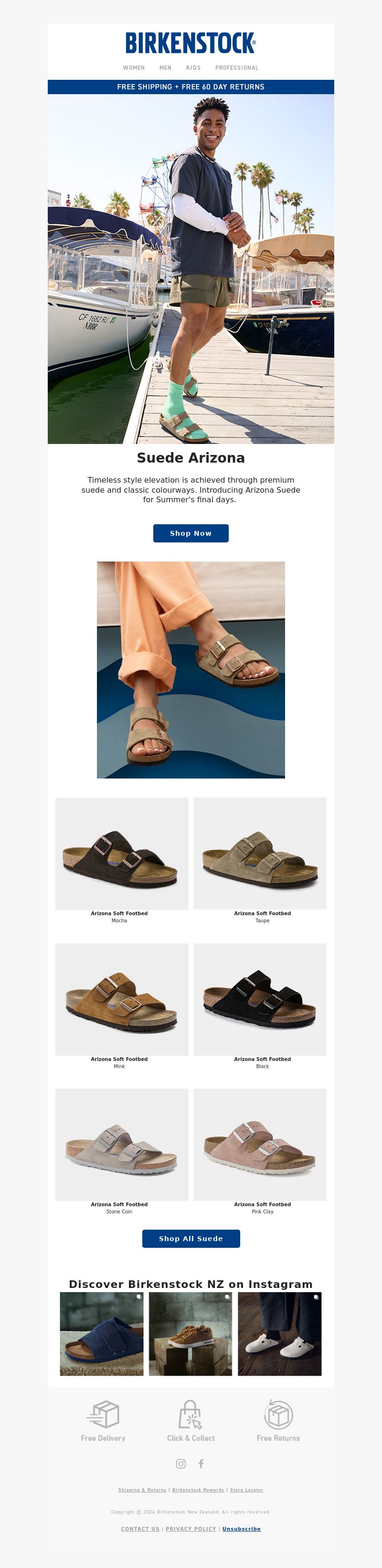Open the Black Arizona Soft Footbed
This screenshot has height=1568, width=382.
260,999
